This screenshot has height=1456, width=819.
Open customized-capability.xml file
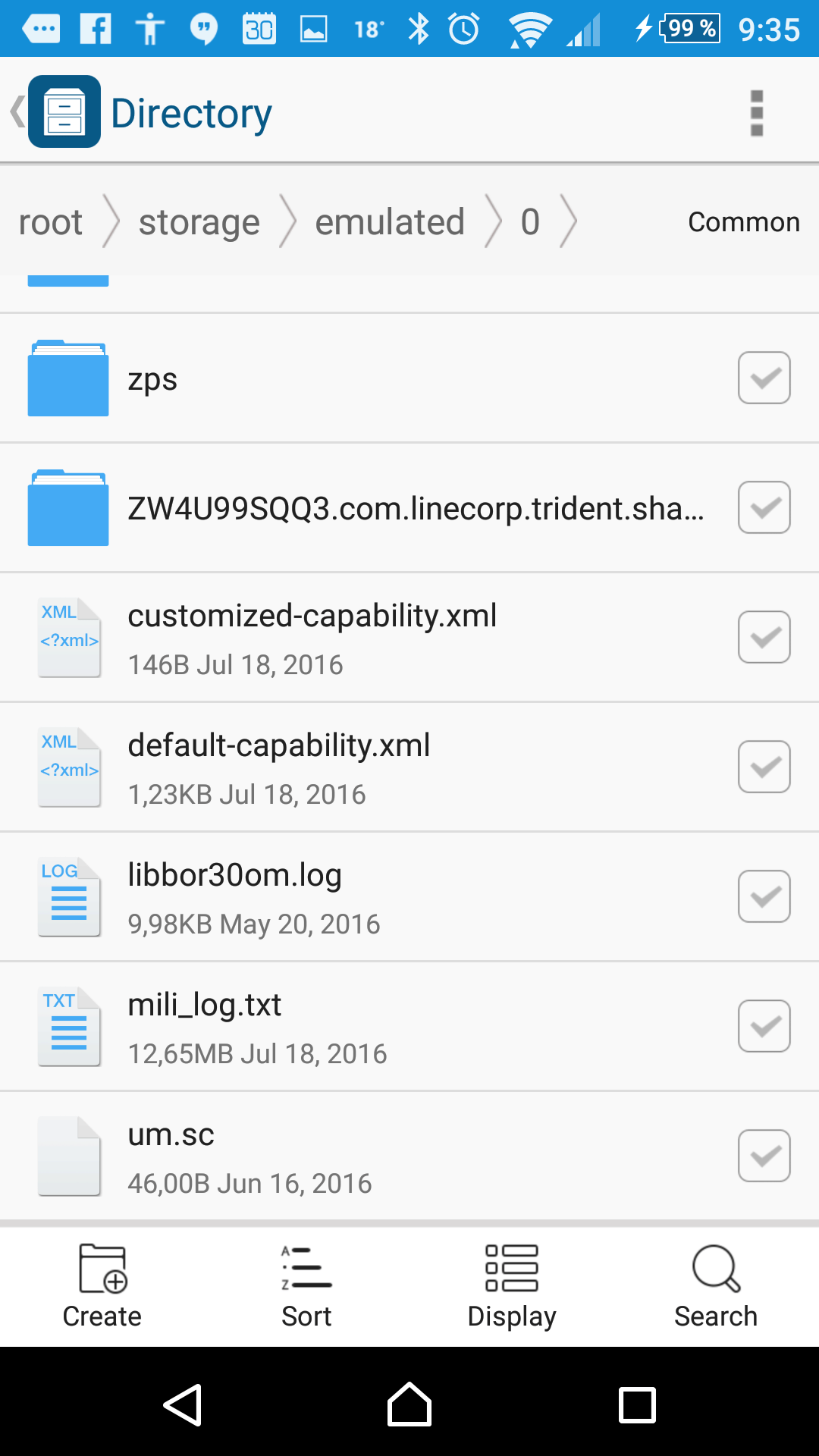point(409,637)
